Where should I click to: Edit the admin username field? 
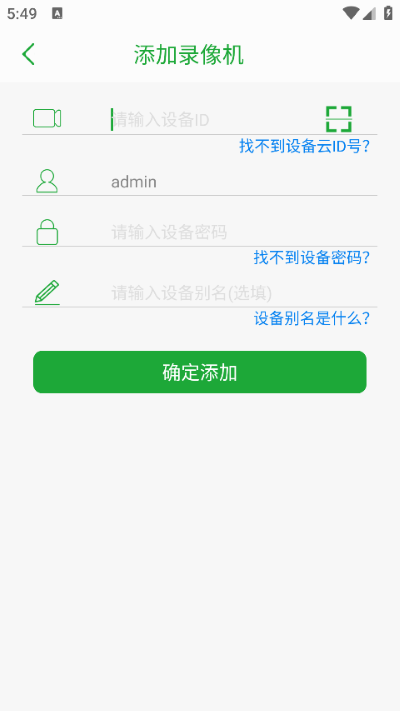coord(244,182)
